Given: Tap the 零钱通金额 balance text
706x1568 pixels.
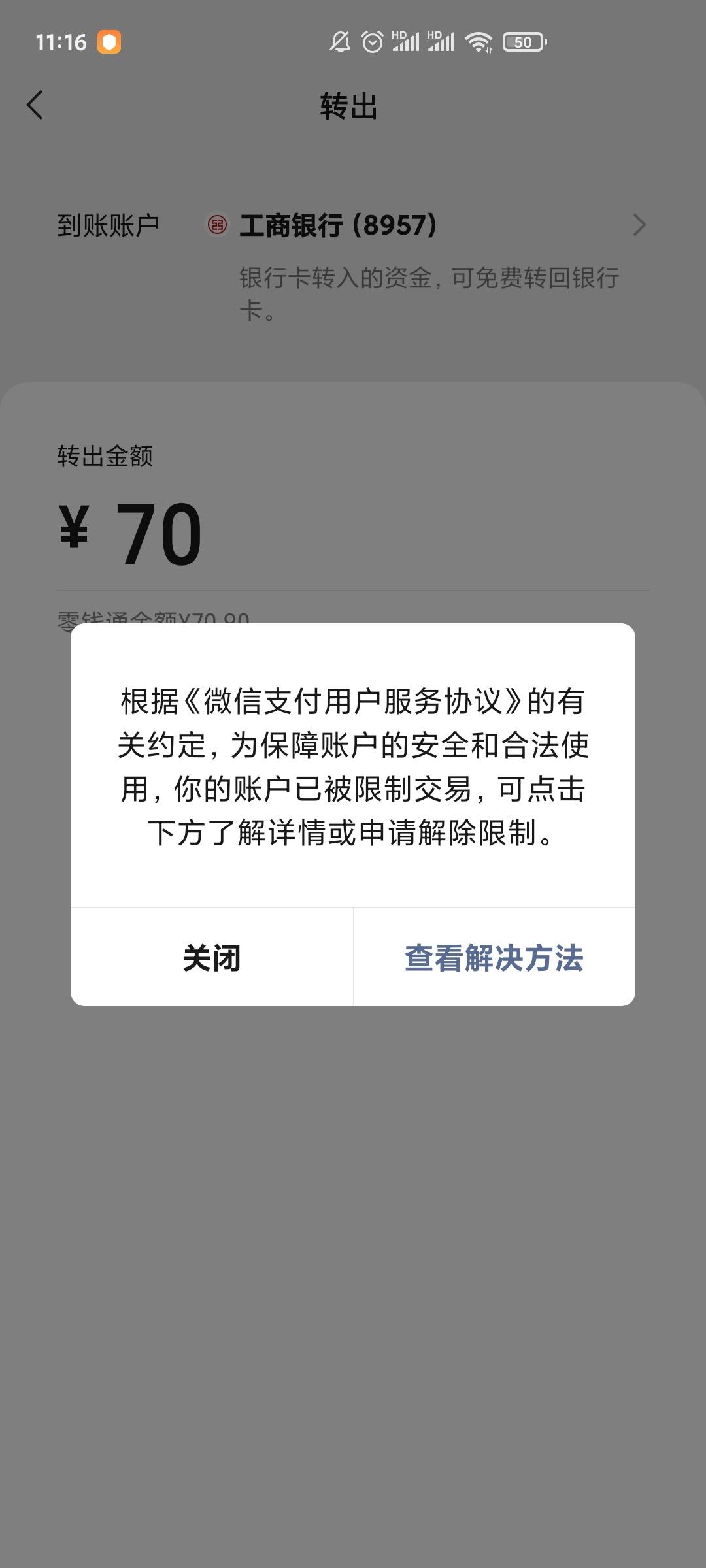Looking at the screenshot, I should [152, 617].
